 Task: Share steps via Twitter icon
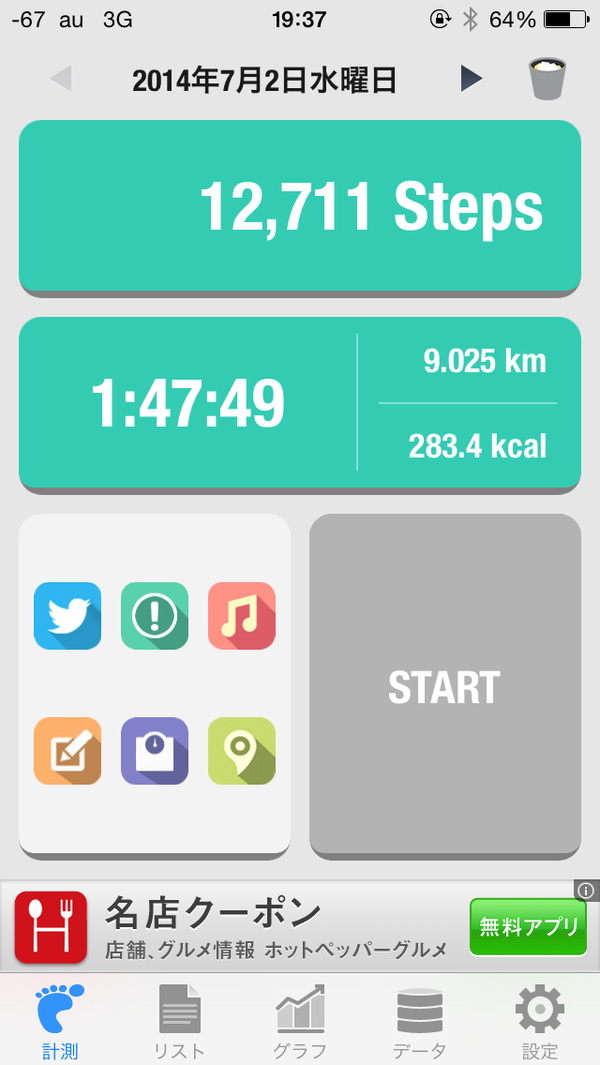coord(67,616)
